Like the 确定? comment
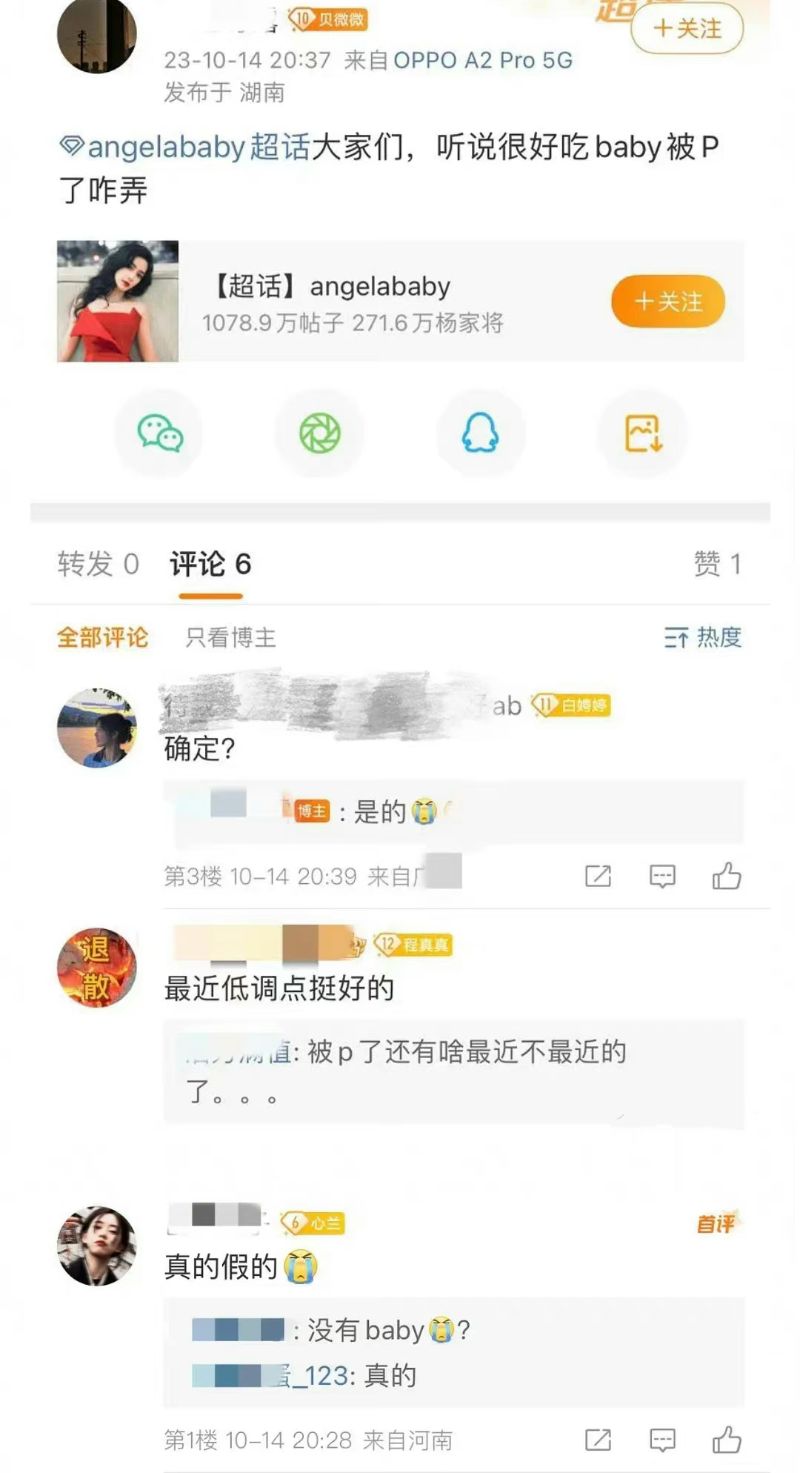Image resolution: width=800 pixels, height=1473 pixels. click(727, 877)
